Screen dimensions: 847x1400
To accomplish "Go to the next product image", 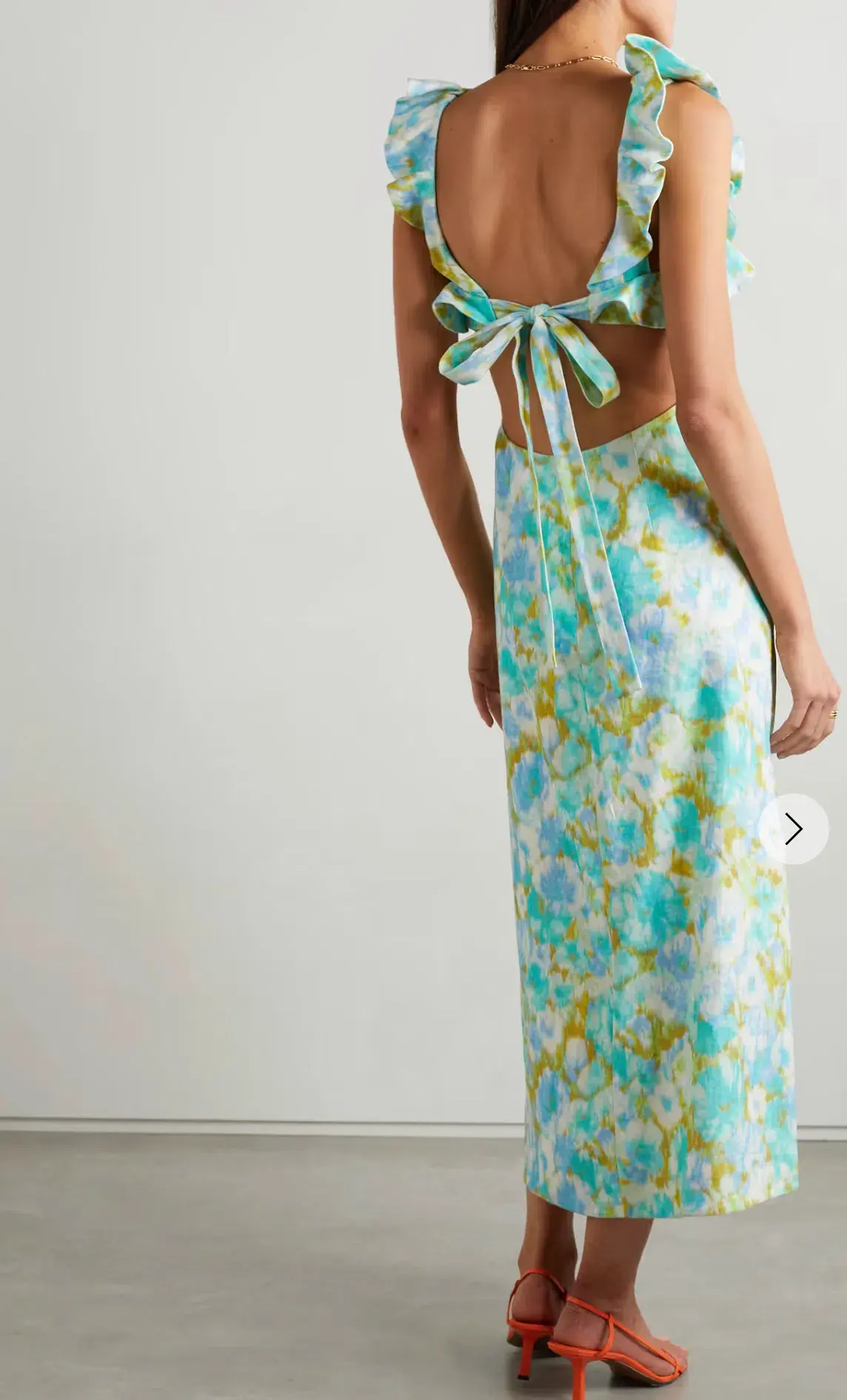I will pyautogui.click(x=793, y=829).
